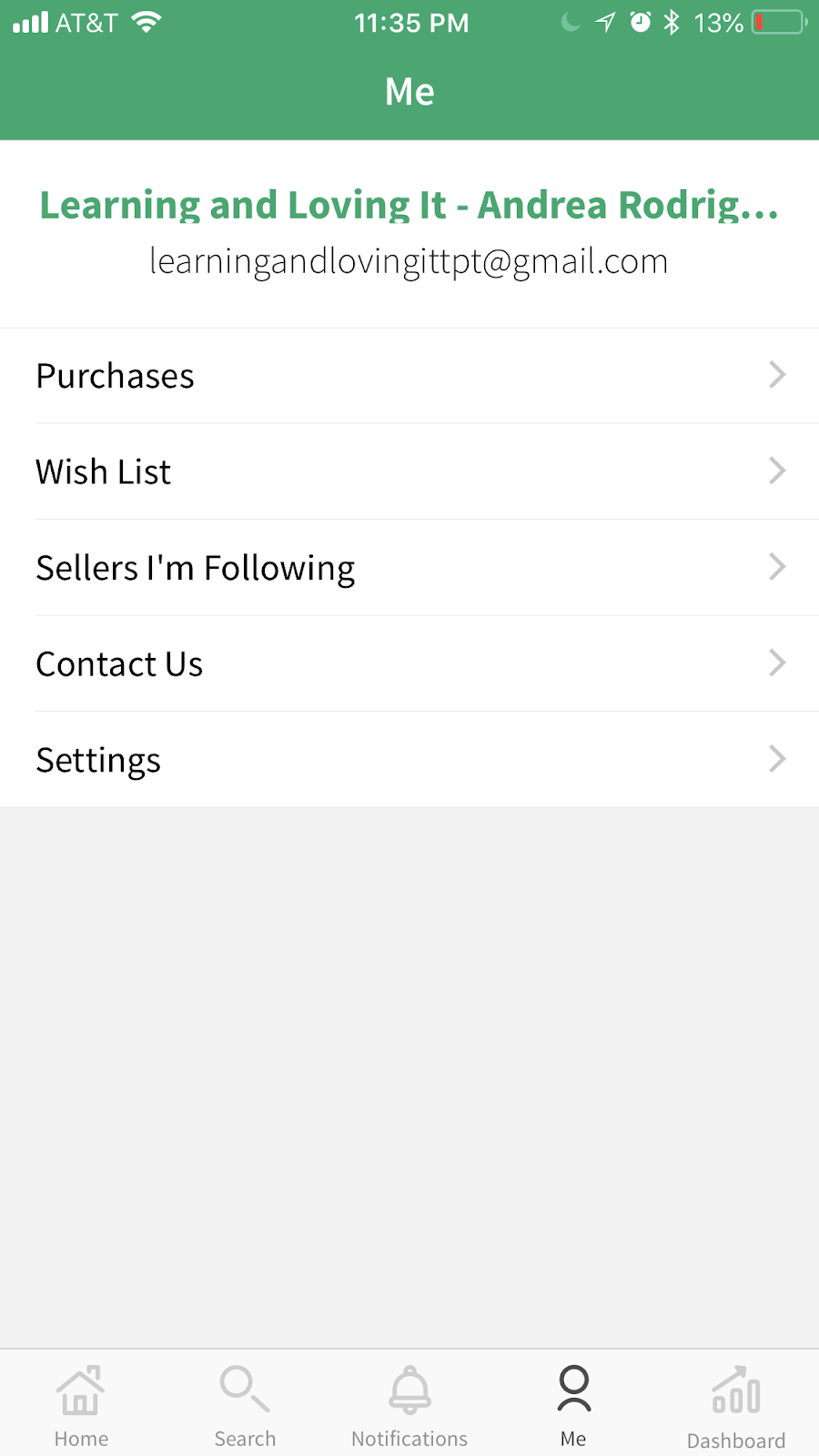
Task: Select the Me tab
Action: 573,1406
